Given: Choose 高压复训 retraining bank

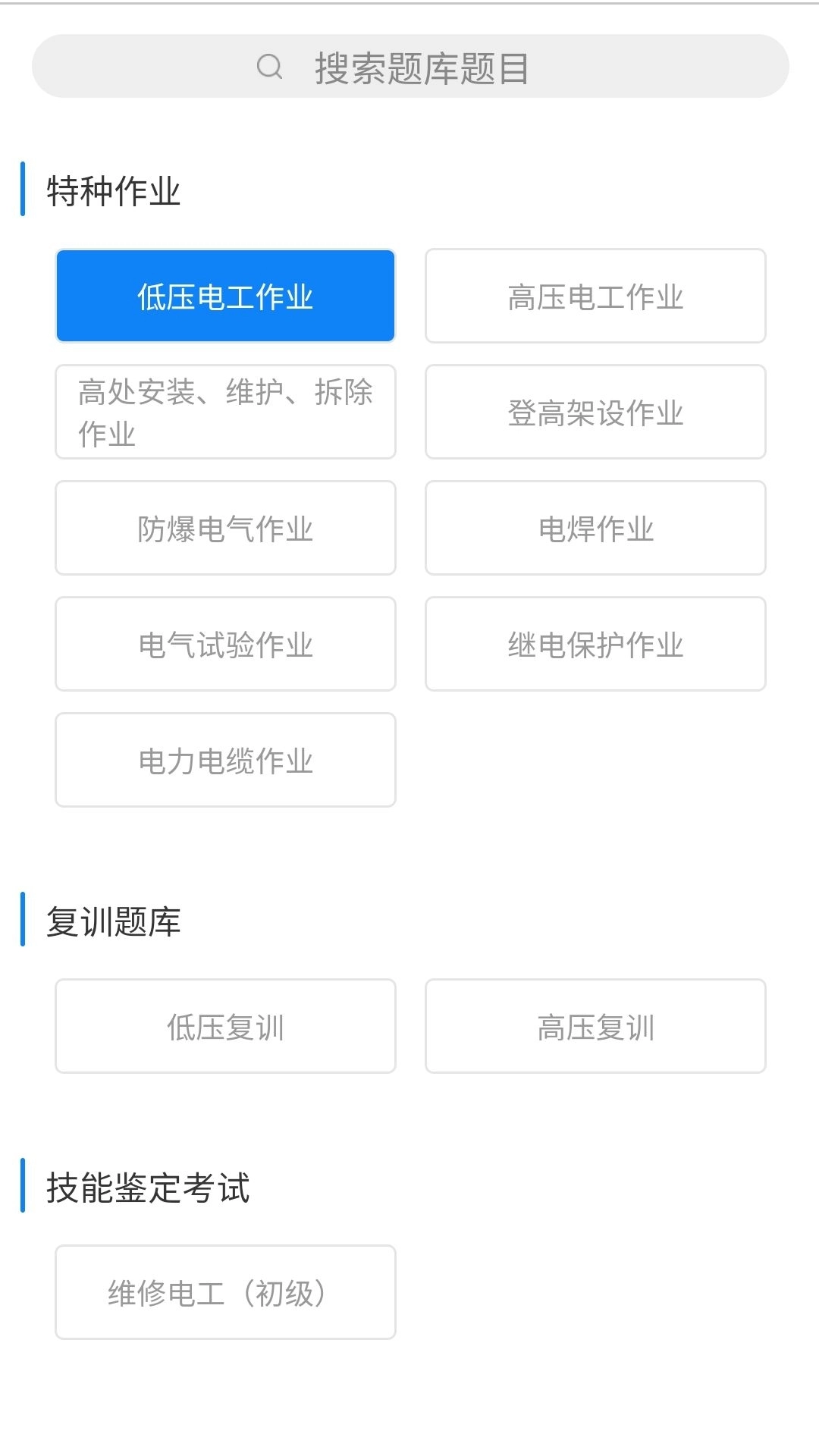Looking at the screenshot, I should point(595,1026).
